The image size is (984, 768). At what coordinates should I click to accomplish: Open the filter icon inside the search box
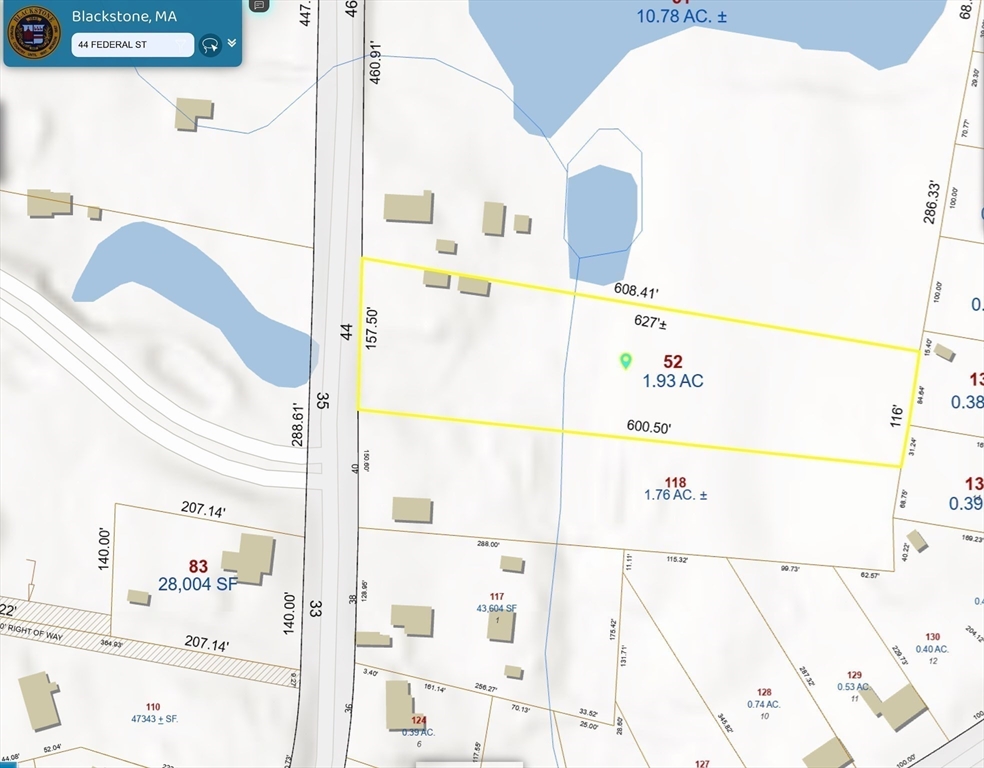(x=180, y=45)
